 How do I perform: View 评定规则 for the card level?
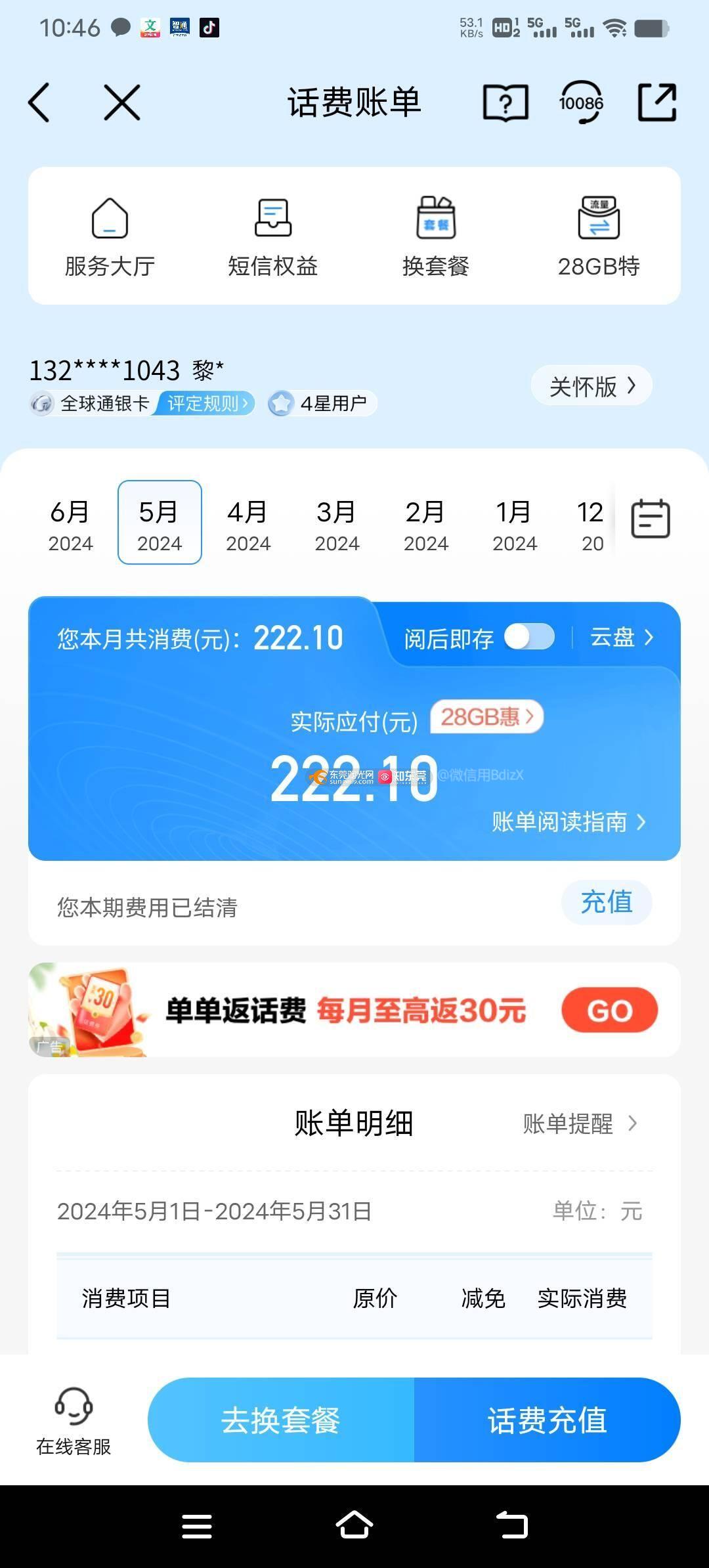click(206, 403)
